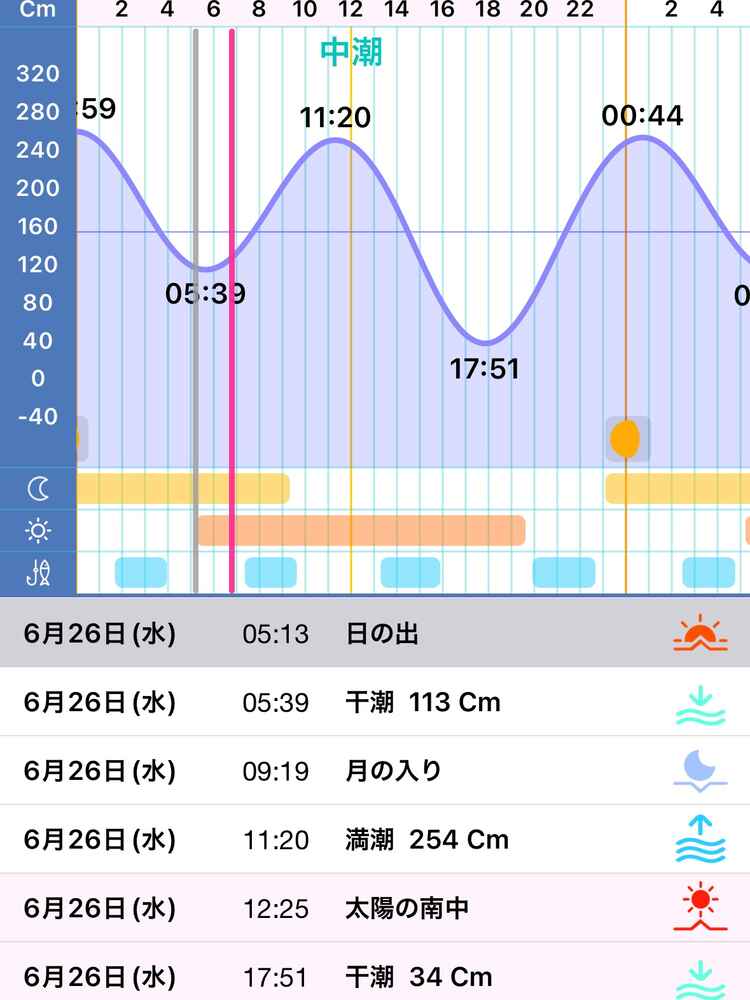Tap the 11:20 満潮 254 Cm row

tap(375, 839)
